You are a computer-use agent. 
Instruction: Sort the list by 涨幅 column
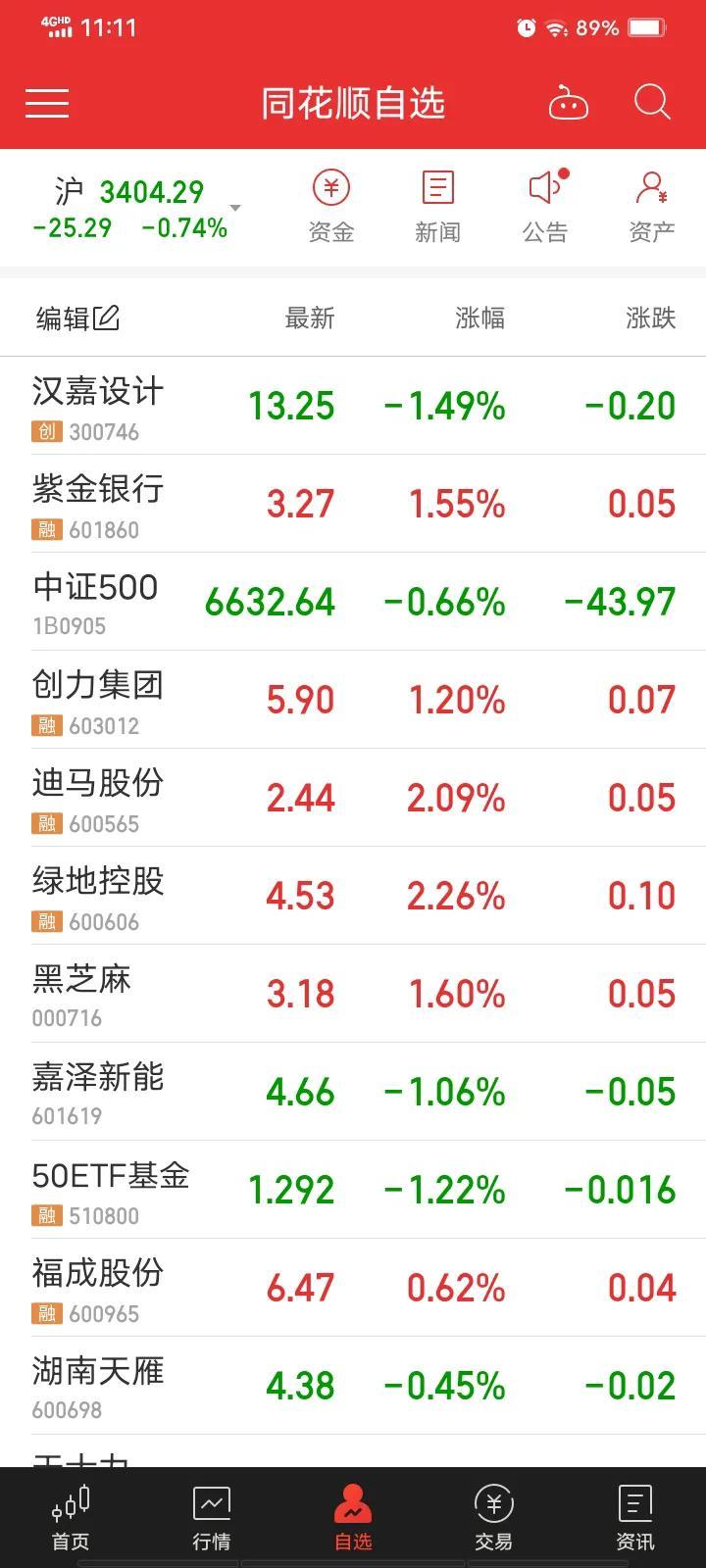480,318
